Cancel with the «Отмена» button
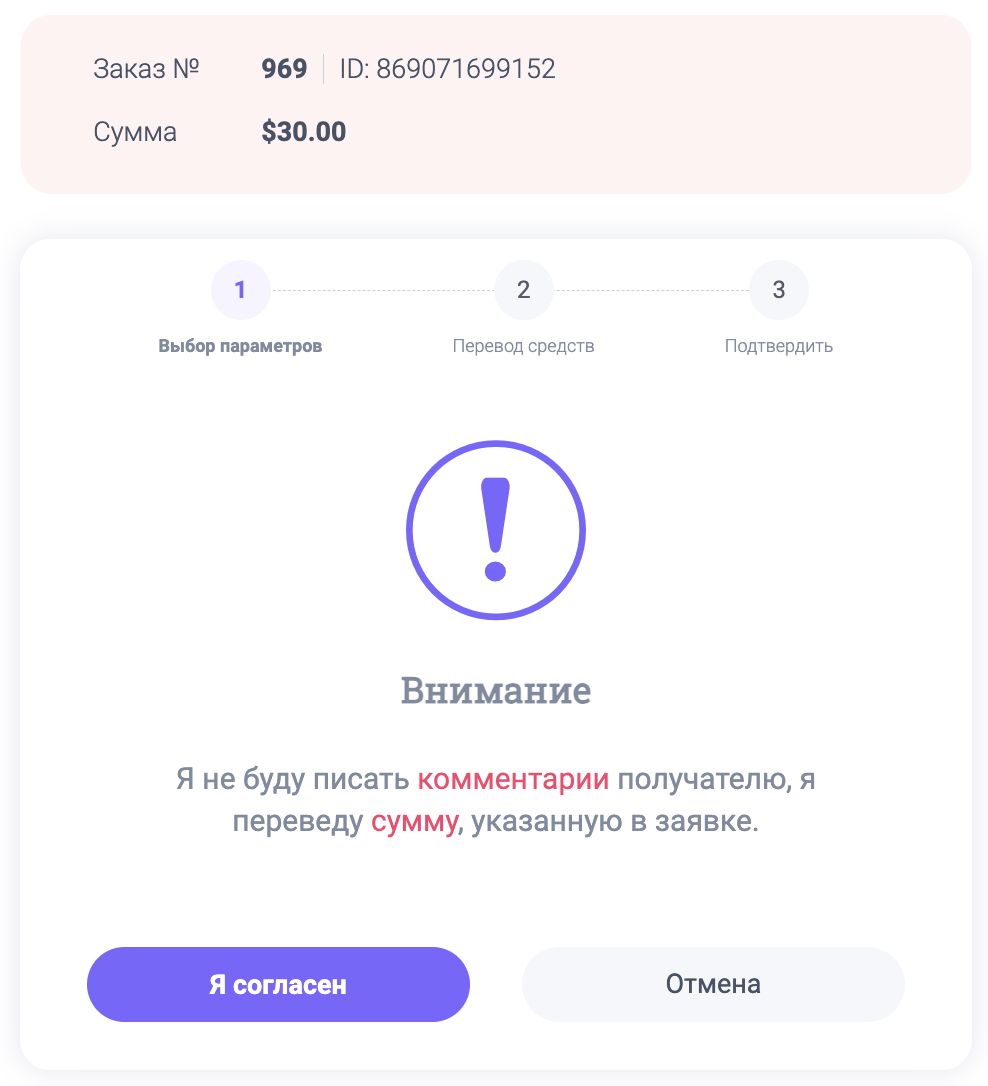 pos(713,984)
